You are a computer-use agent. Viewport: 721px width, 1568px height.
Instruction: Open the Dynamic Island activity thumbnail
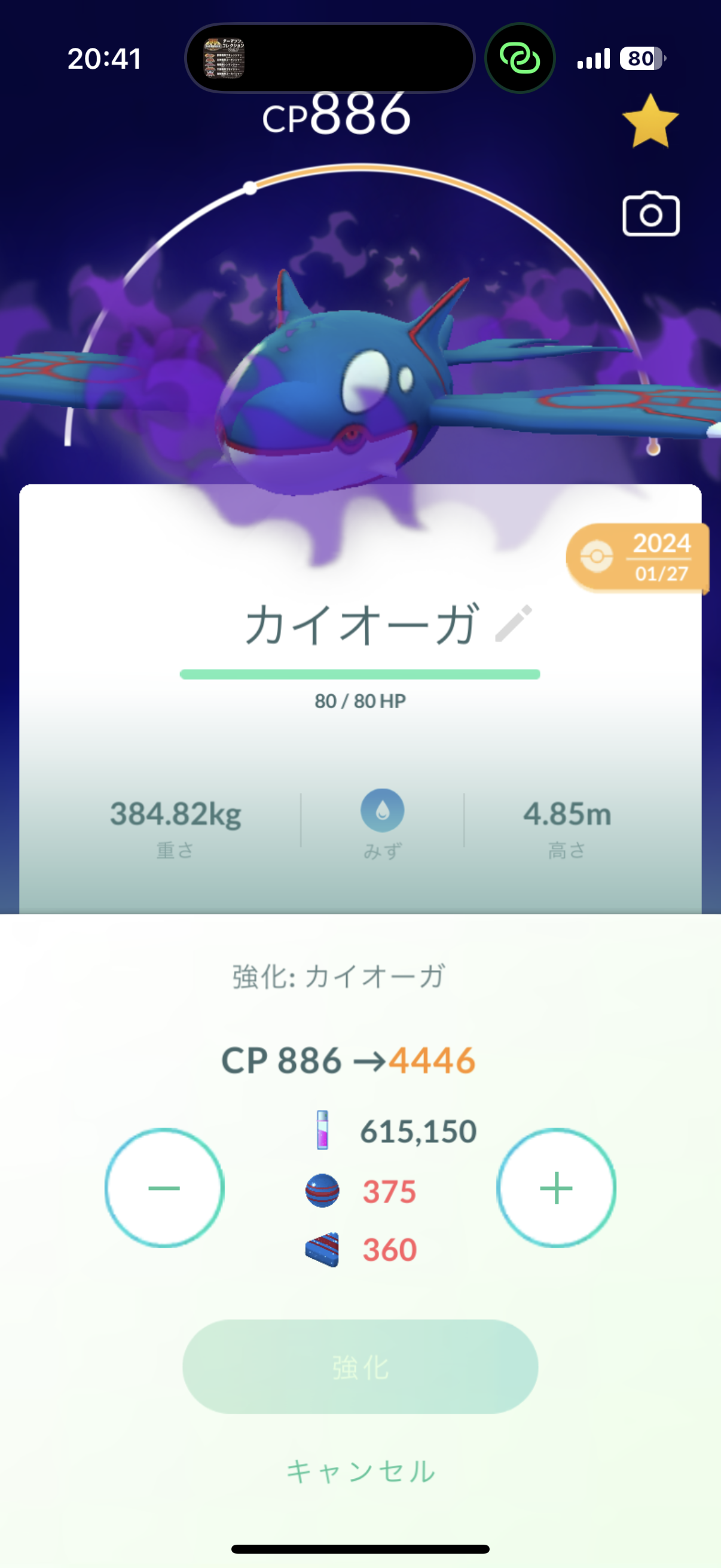click(x=224, y=59)
